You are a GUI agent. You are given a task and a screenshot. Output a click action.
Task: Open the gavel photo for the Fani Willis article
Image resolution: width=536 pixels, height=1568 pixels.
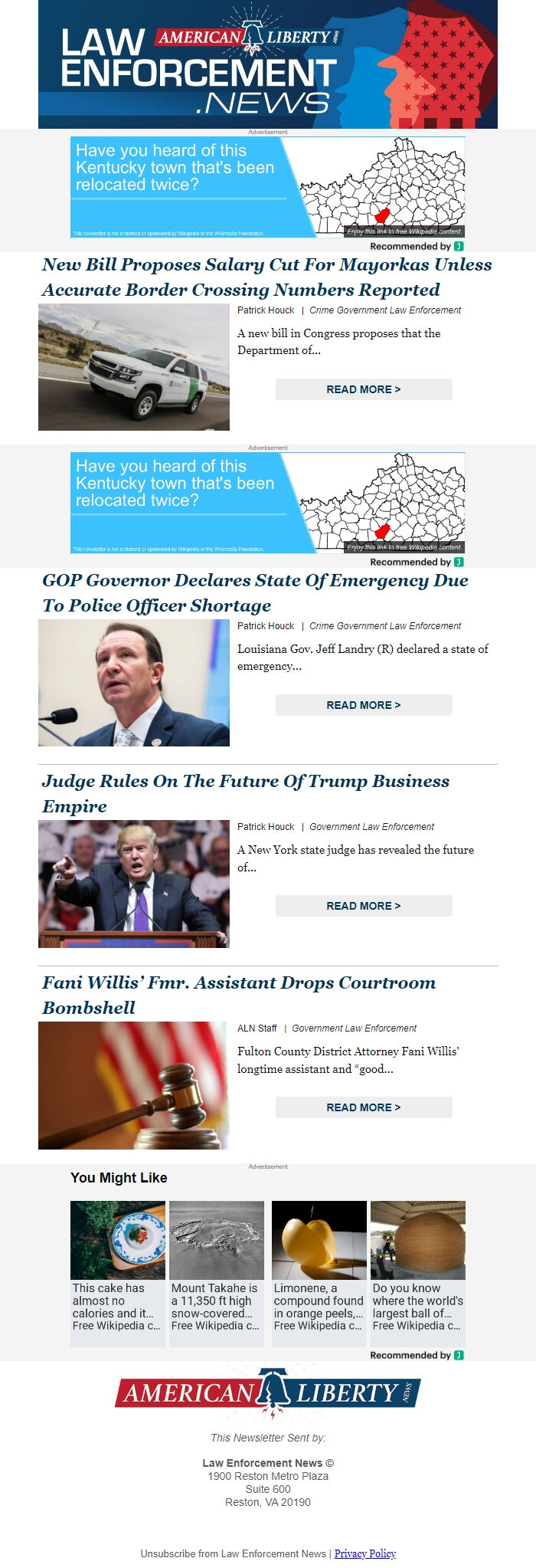click(x=134, y=1085)
